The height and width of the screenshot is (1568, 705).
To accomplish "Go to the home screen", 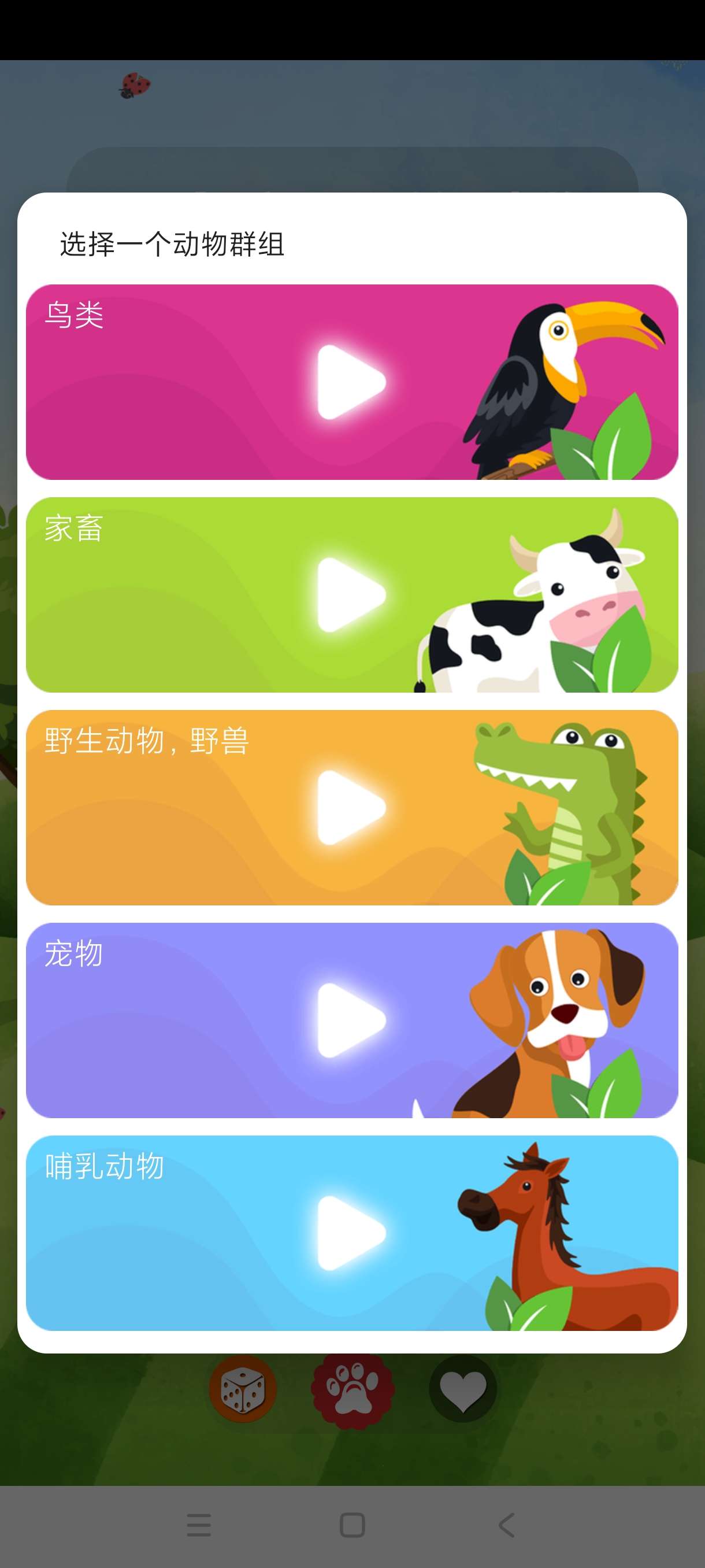I will (x=352, y=1525).
